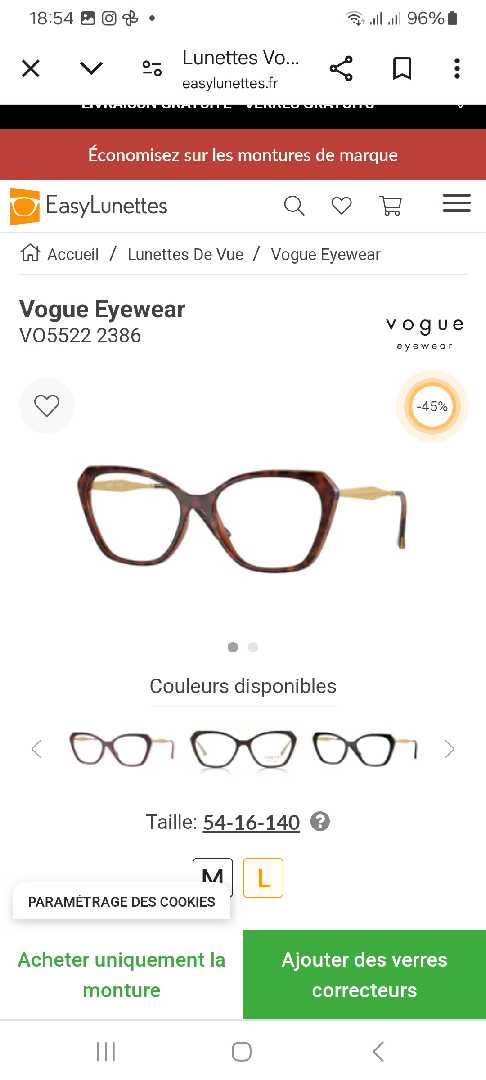
Task: Open the size guide 54-16-140 link
Action: tap(251, 822)
